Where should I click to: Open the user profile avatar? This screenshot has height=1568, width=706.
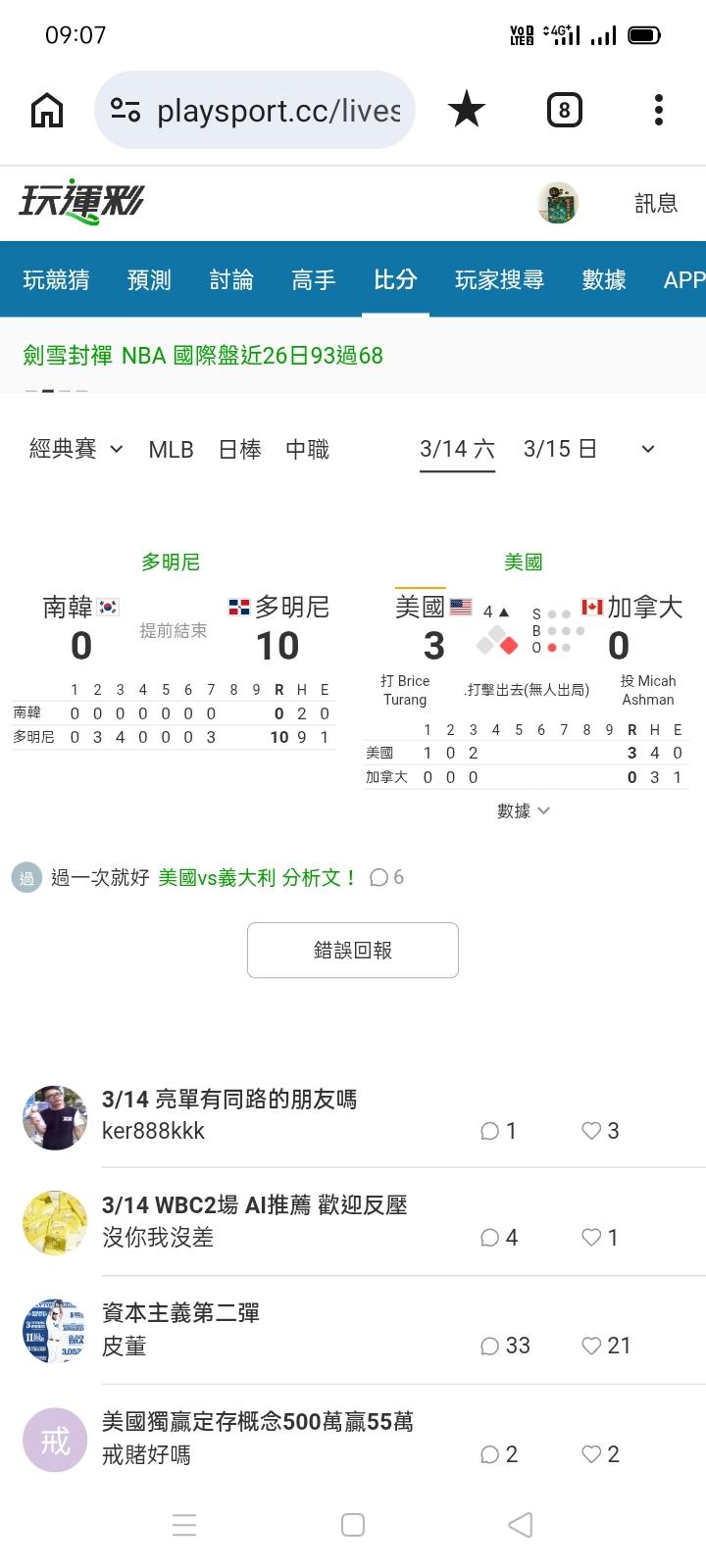point(558,203)
